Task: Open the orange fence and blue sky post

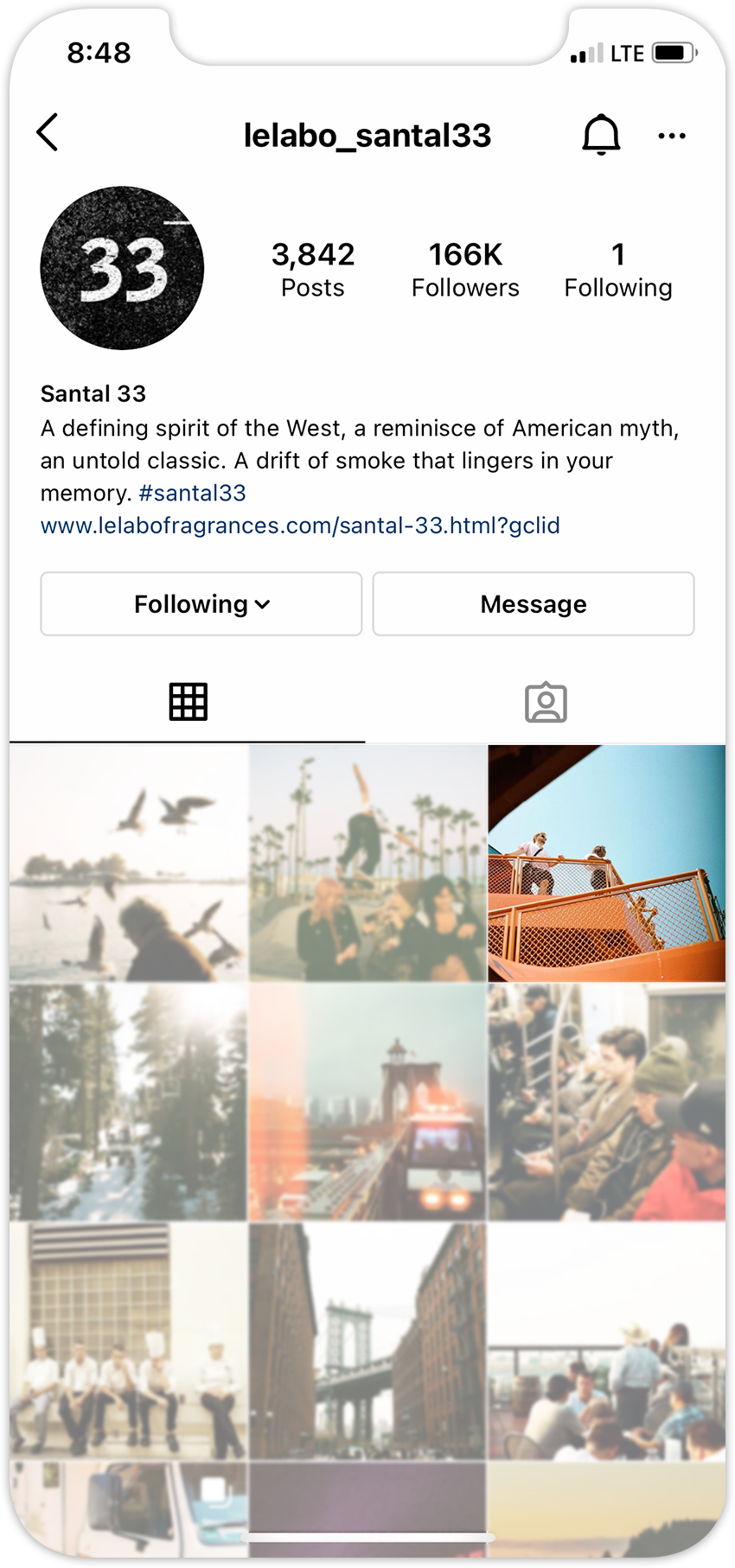Action: [607, 863]
